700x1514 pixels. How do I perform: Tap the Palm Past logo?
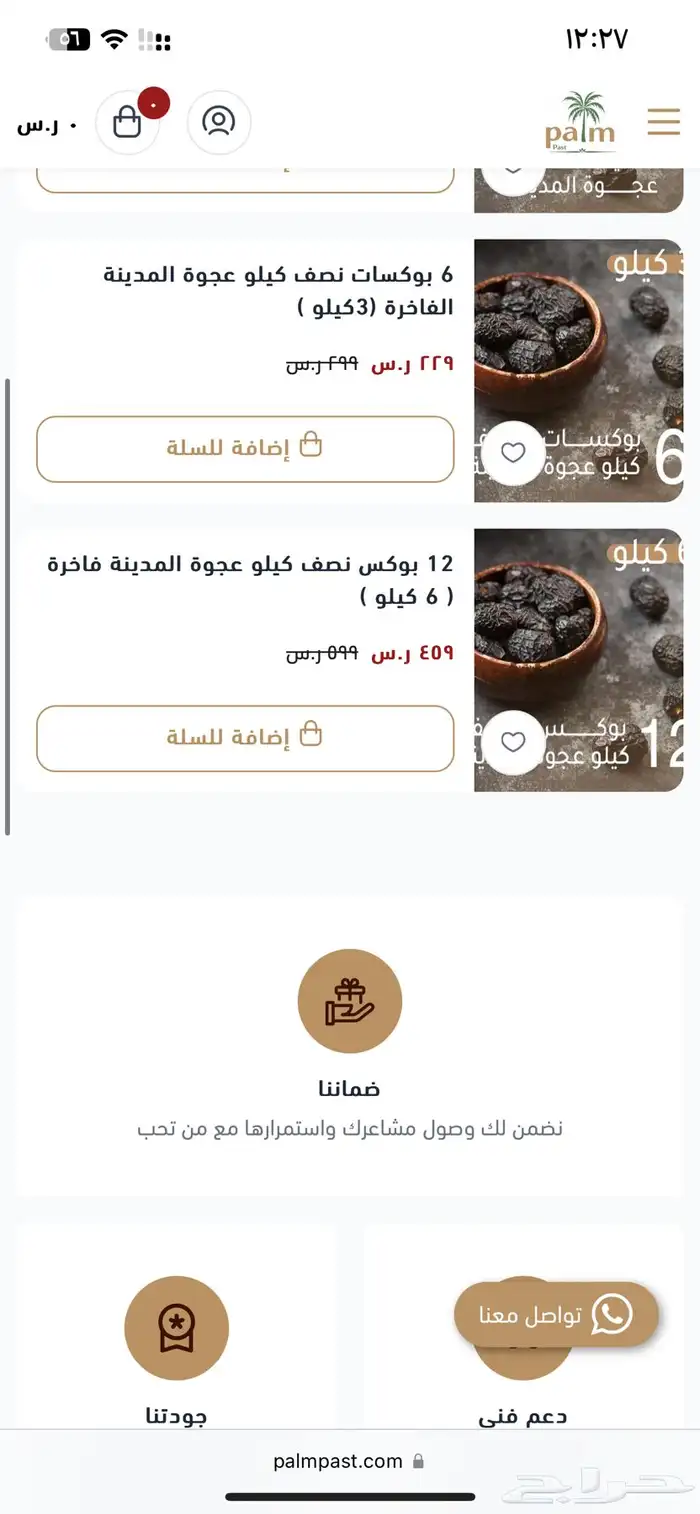pyautogui.click(x=580, y=123)
